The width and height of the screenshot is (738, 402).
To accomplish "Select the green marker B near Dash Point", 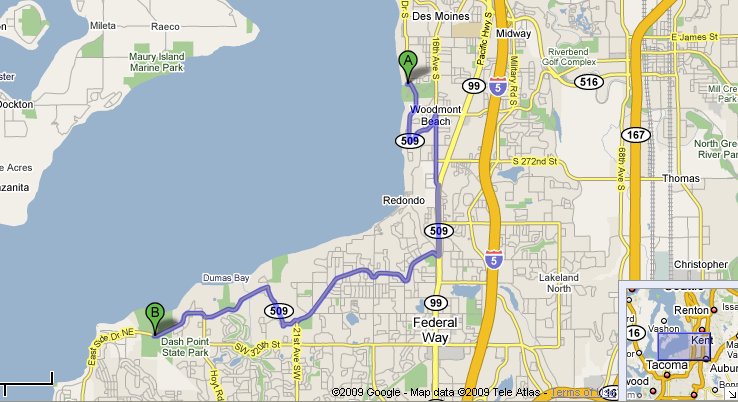I will pos(155,314).
